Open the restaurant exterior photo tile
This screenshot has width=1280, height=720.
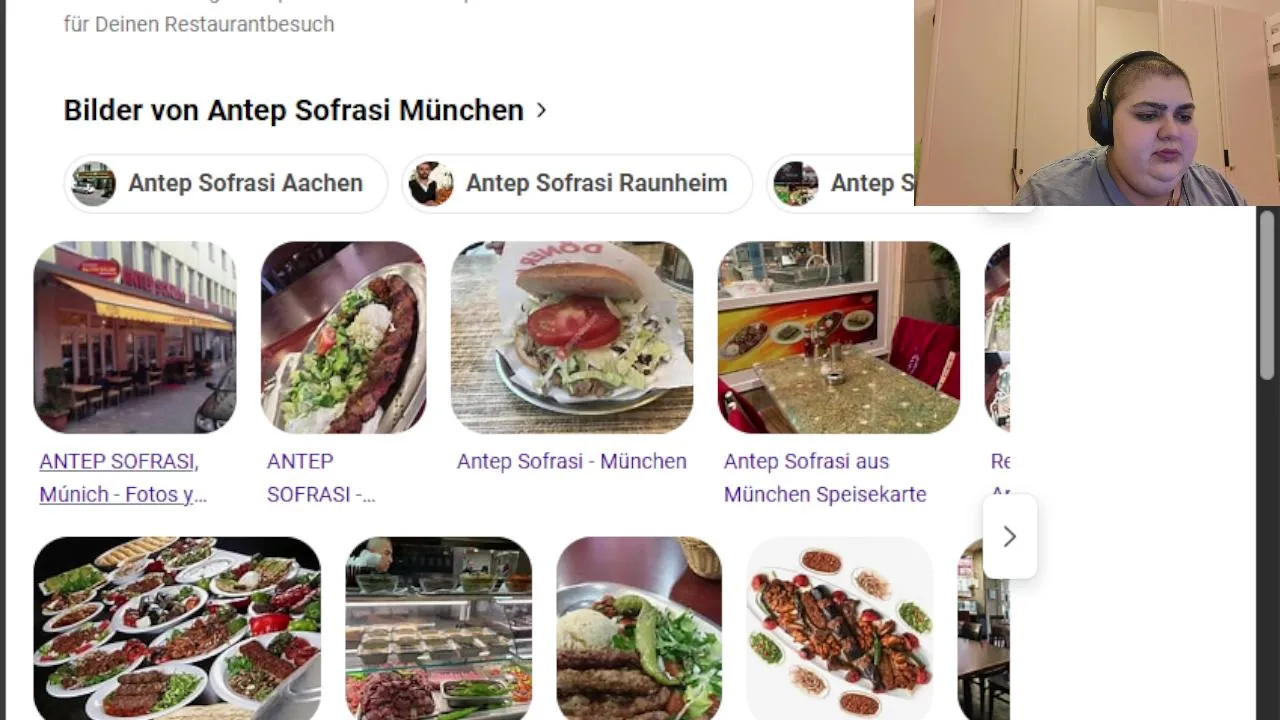point(135,337)
